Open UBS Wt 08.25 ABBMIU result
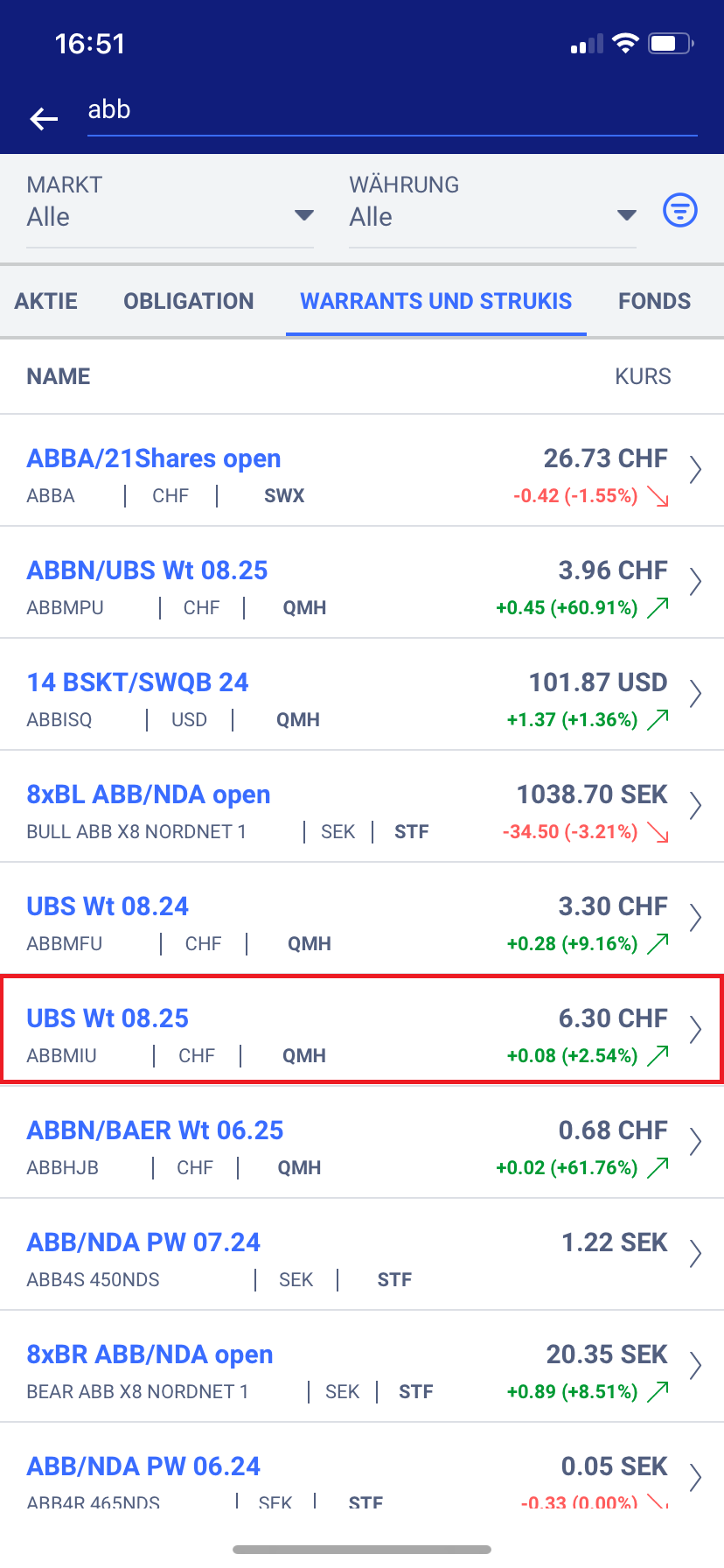The width and height of the screenshot is (724, 1568). 362,1031
